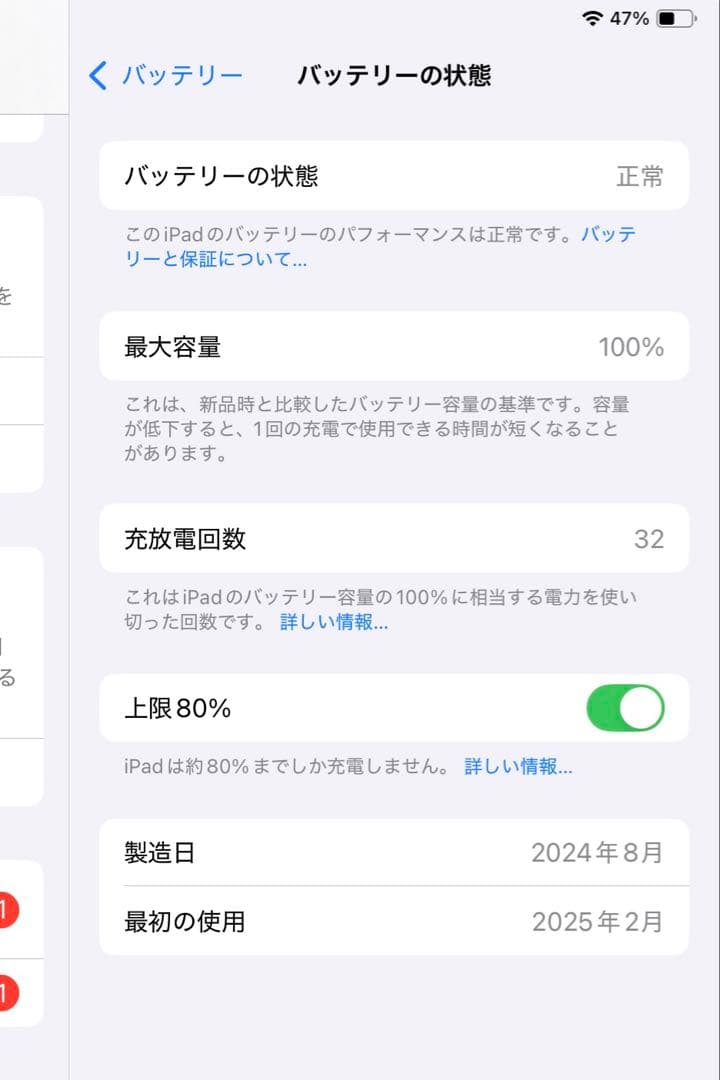Image resolution: width=720 pixels, height=1080 pixels.
Task: Tap 2025年2月 first-use date value
Action: pos(598,921)
